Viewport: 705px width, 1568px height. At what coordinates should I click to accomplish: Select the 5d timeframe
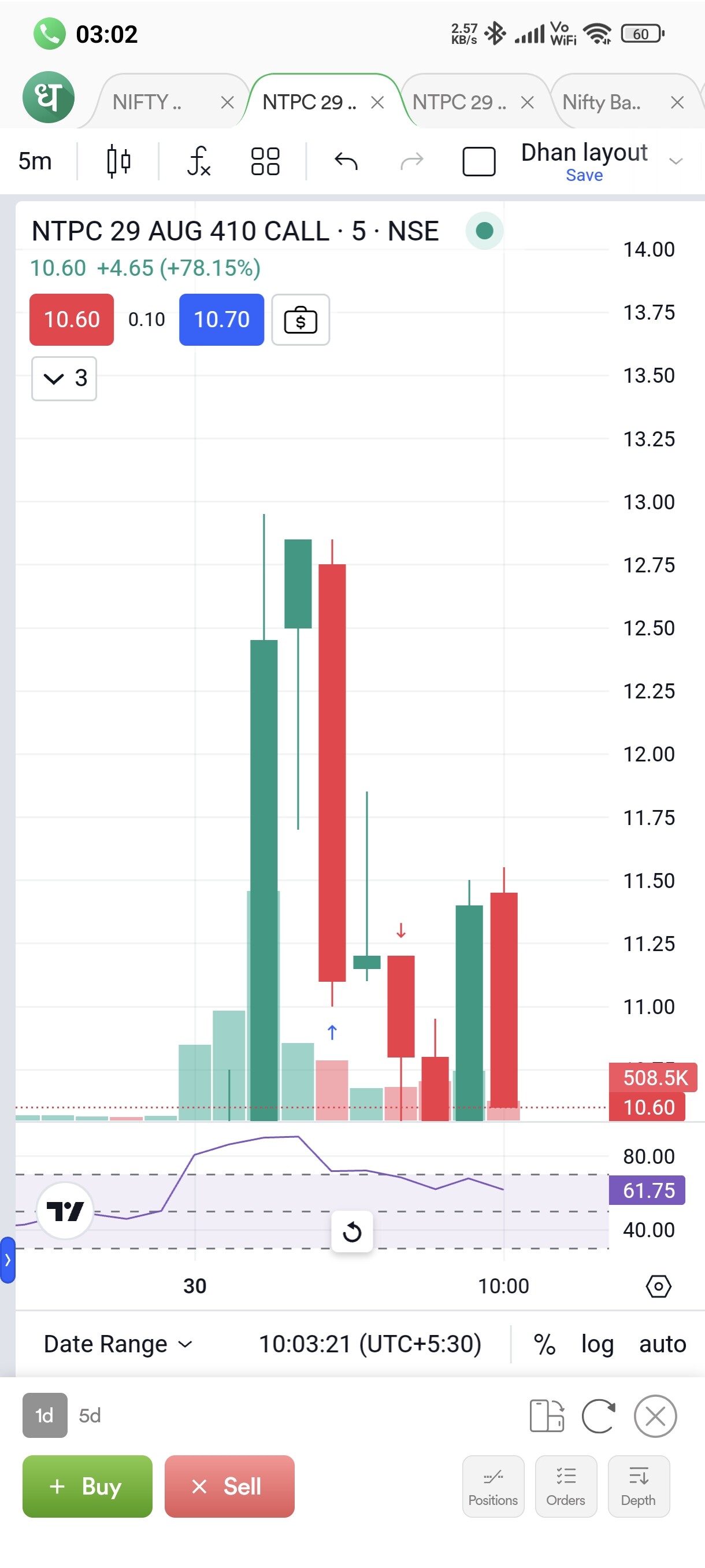90,1415
